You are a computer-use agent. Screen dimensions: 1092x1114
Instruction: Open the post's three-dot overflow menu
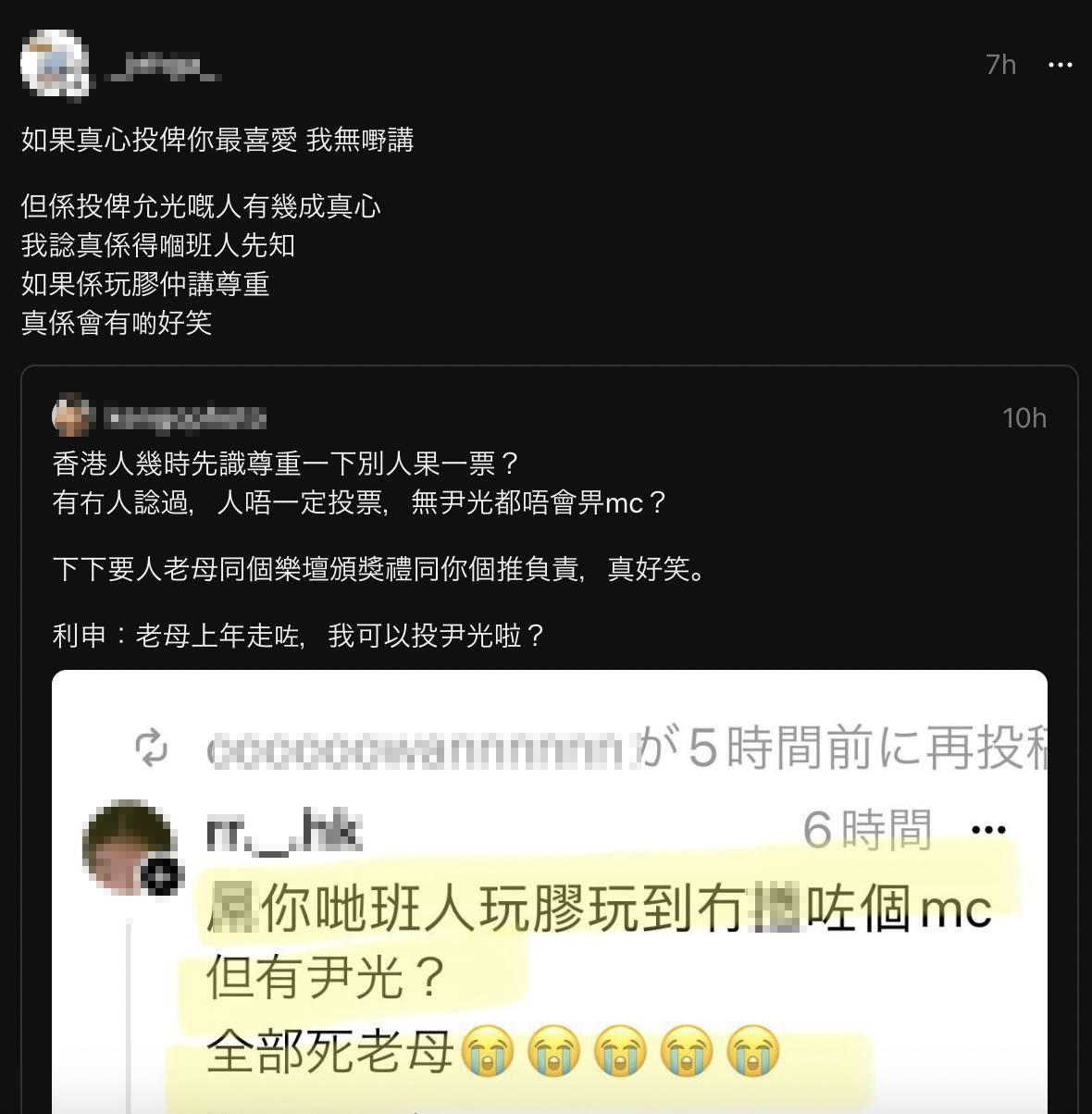1060,65
